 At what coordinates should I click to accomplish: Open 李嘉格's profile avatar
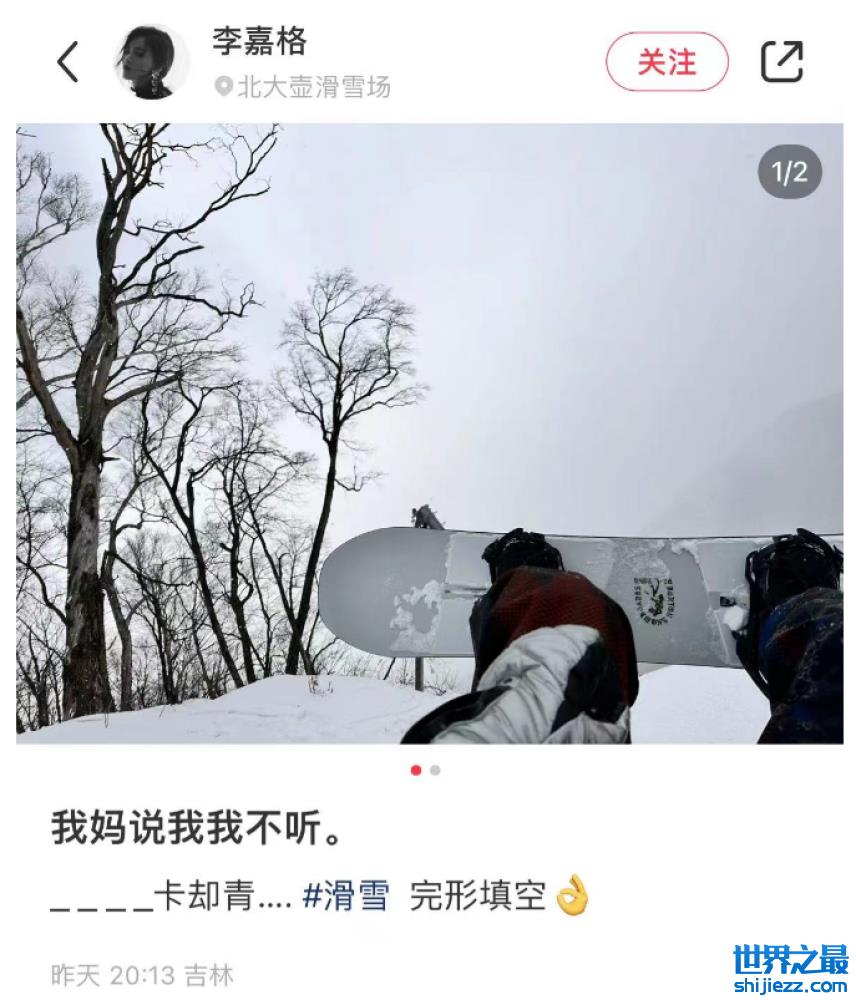pyautogui.click(x=151, y=62)
